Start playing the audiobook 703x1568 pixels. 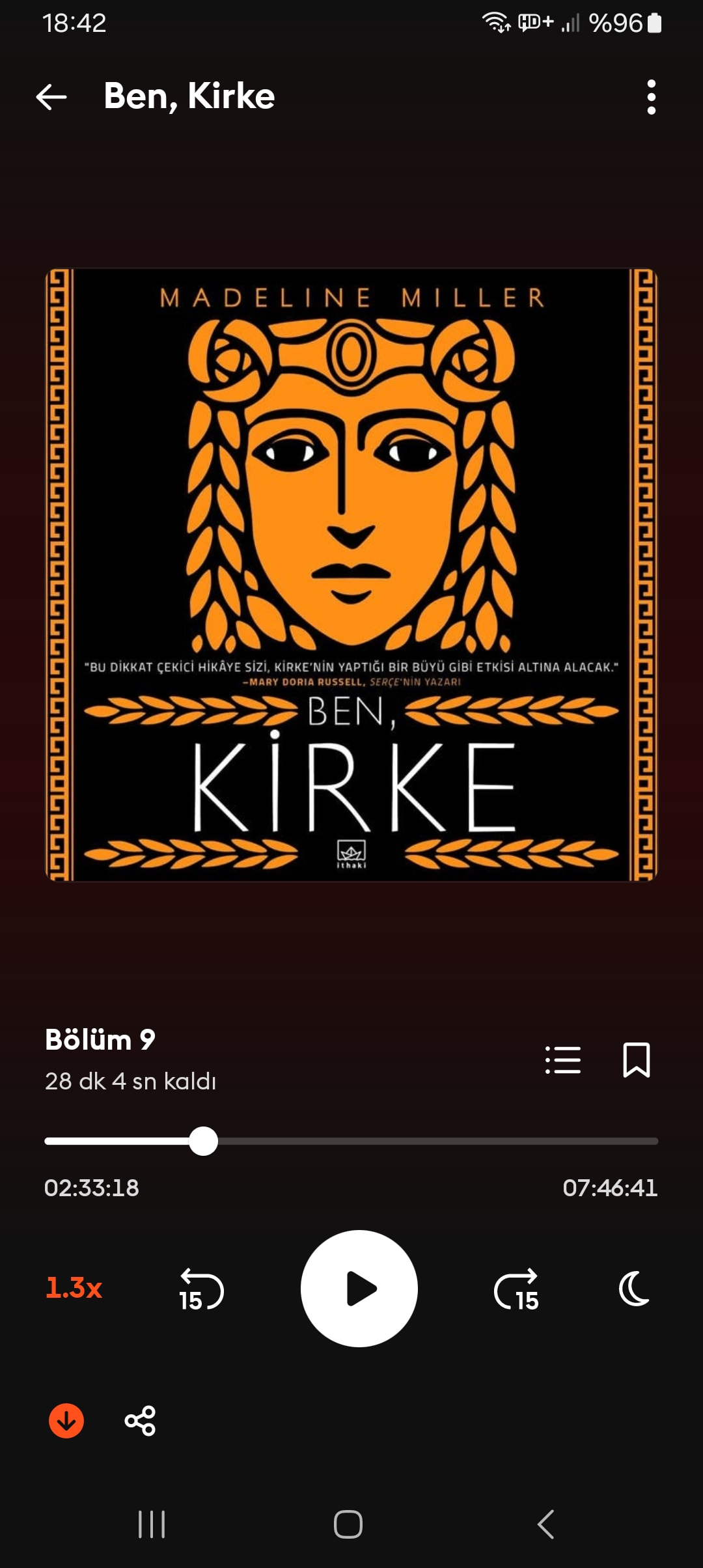coord(359,1288)
